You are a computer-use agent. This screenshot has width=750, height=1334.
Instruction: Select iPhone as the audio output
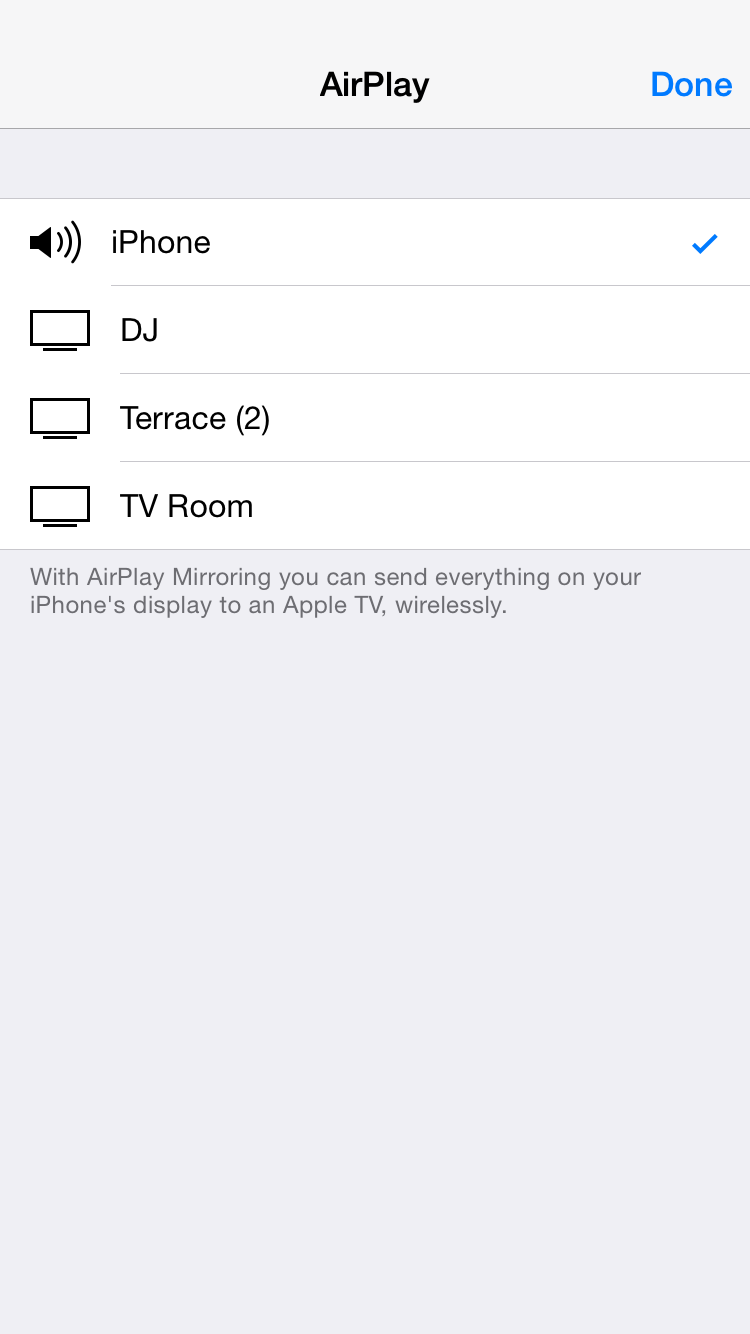375,242
